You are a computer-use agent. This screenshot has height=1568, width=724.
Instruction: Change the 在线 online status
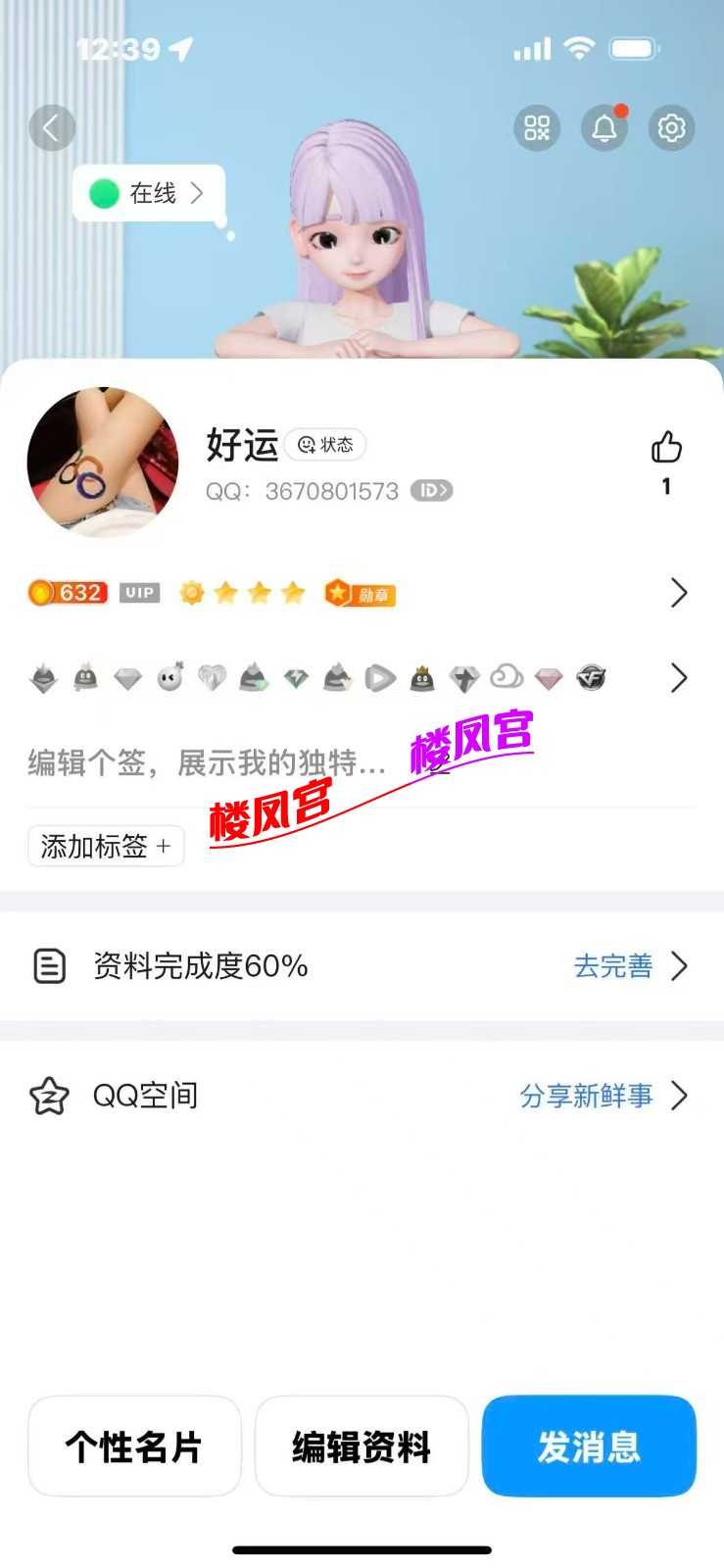pos(149,193)
